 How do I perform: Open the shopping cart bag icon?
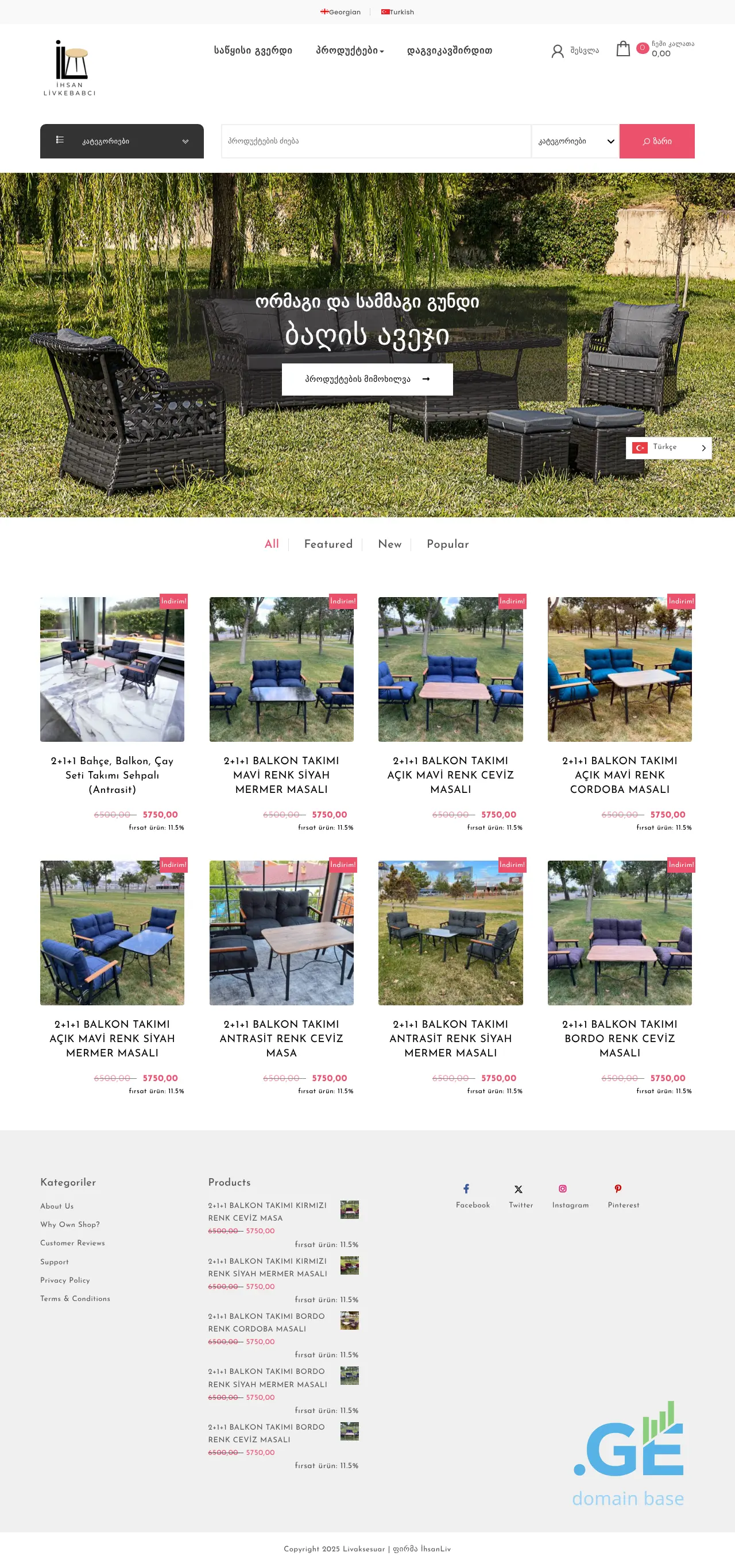click(622, 49)
